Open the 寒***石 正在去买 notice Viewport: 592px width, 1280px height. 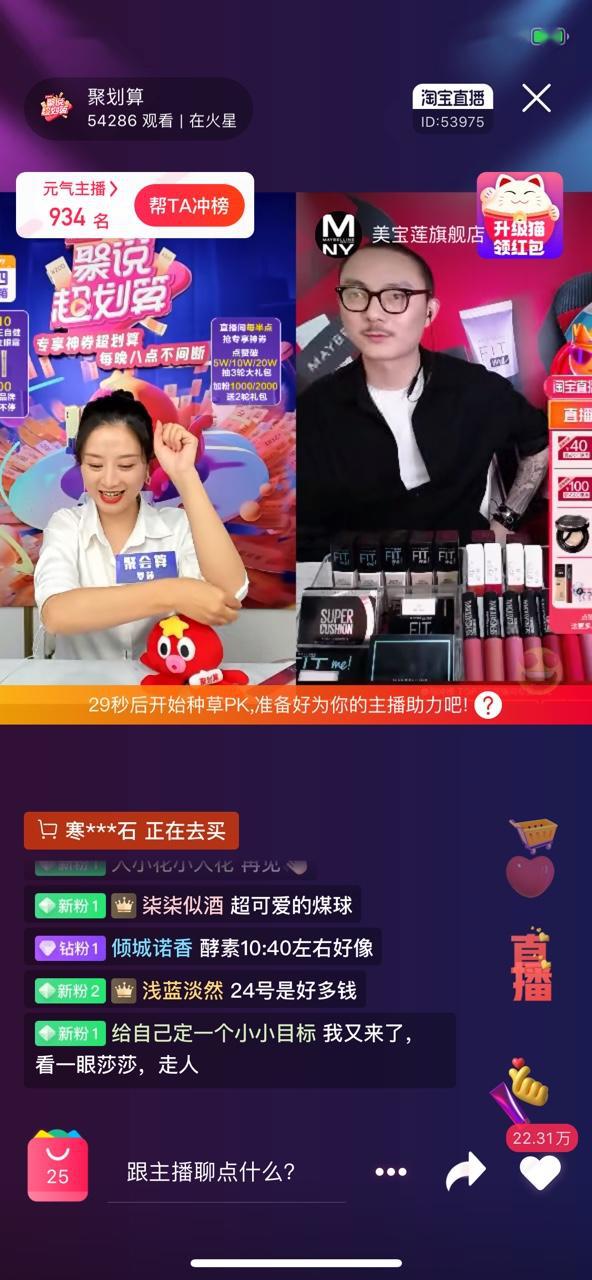(x=131, y=830)
